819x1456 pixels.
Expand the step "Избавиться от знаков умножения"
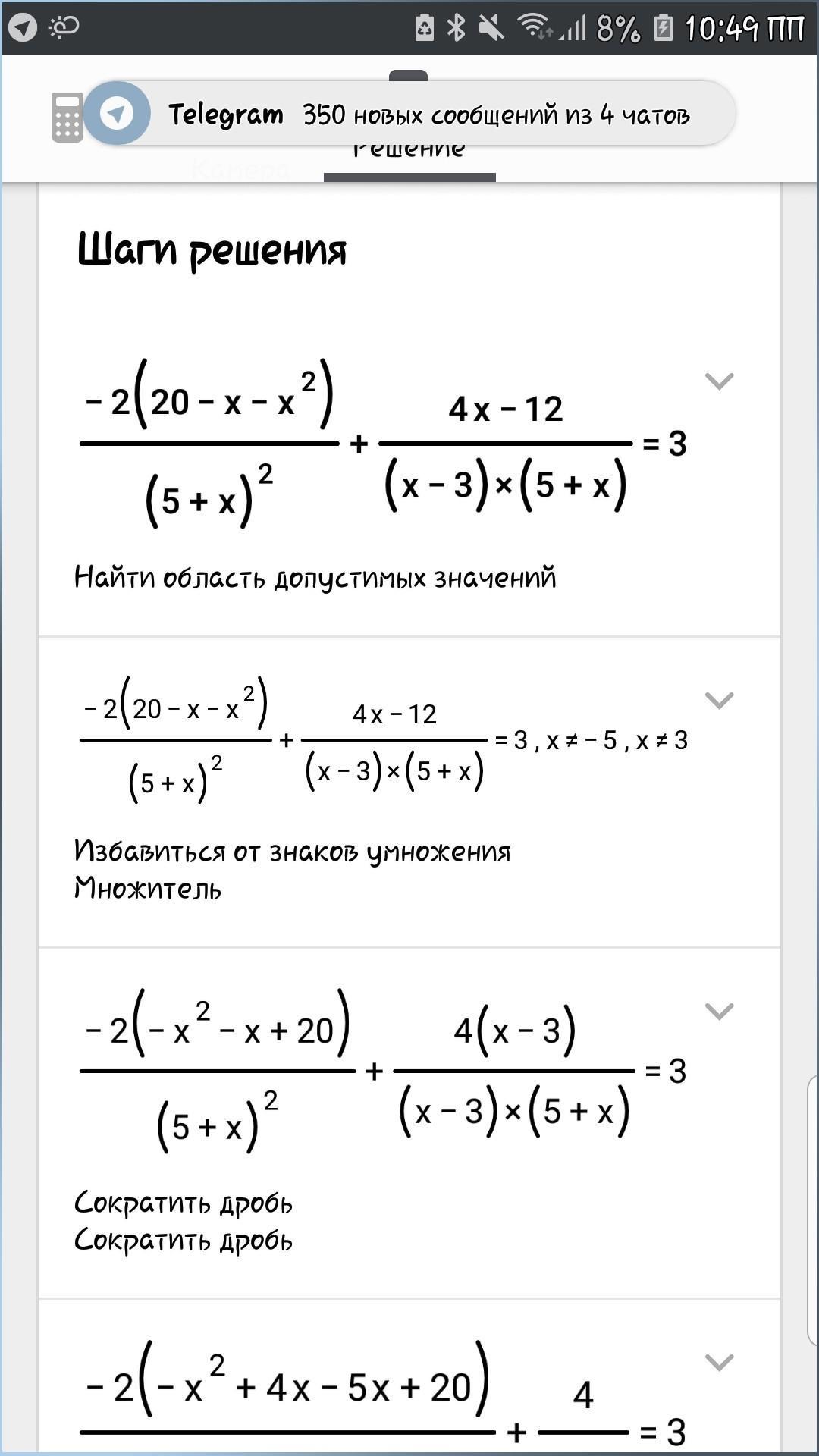[x=719, y=700]
